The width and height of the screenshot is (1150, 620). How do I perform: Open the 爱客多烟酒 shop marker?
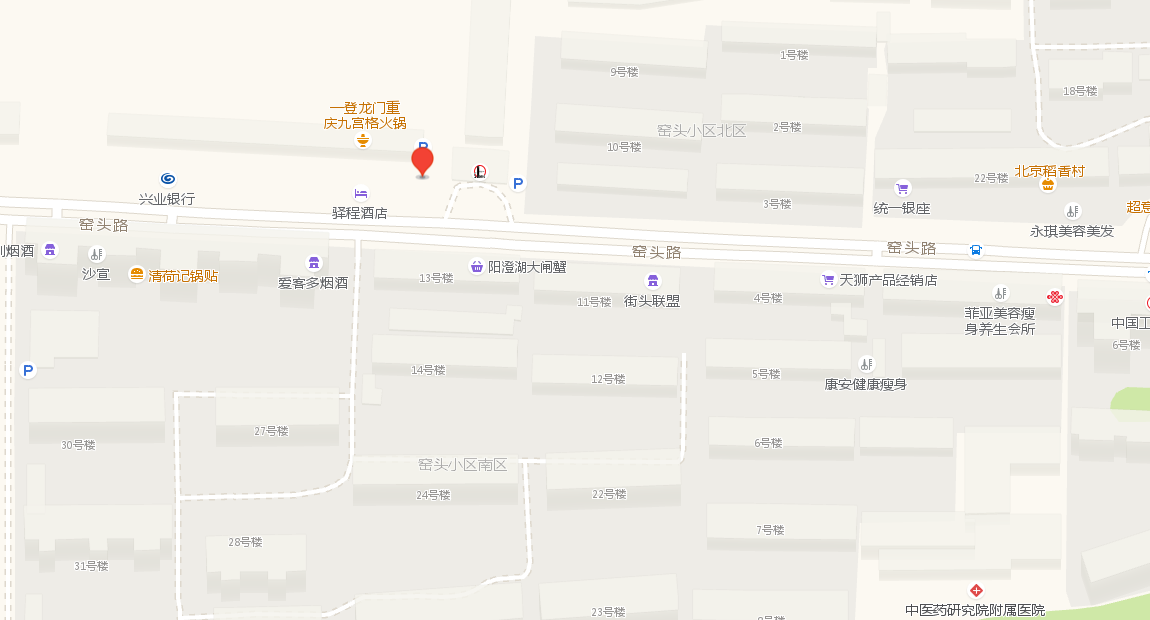point(314,263)
